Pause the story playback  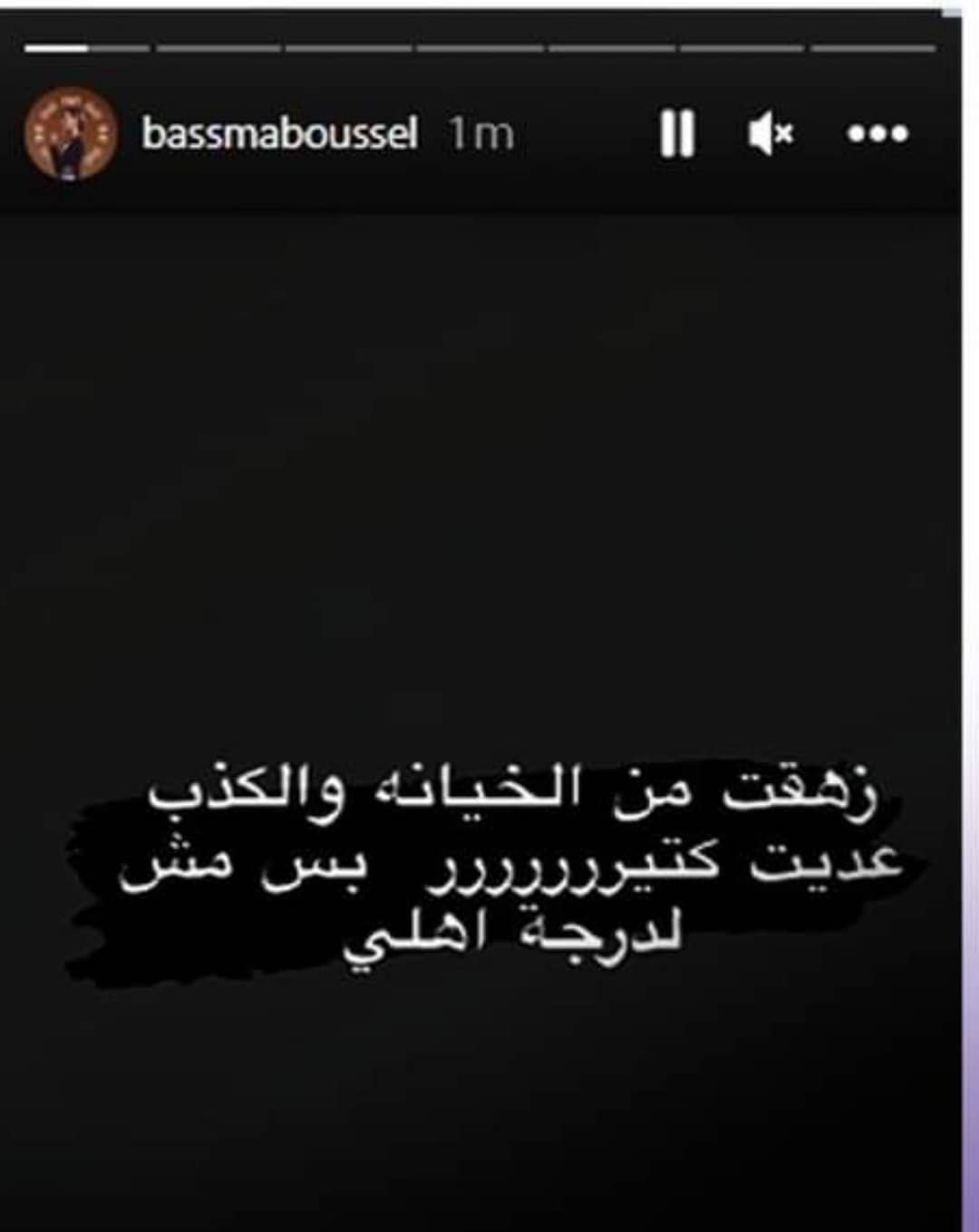tap(677, 134)
